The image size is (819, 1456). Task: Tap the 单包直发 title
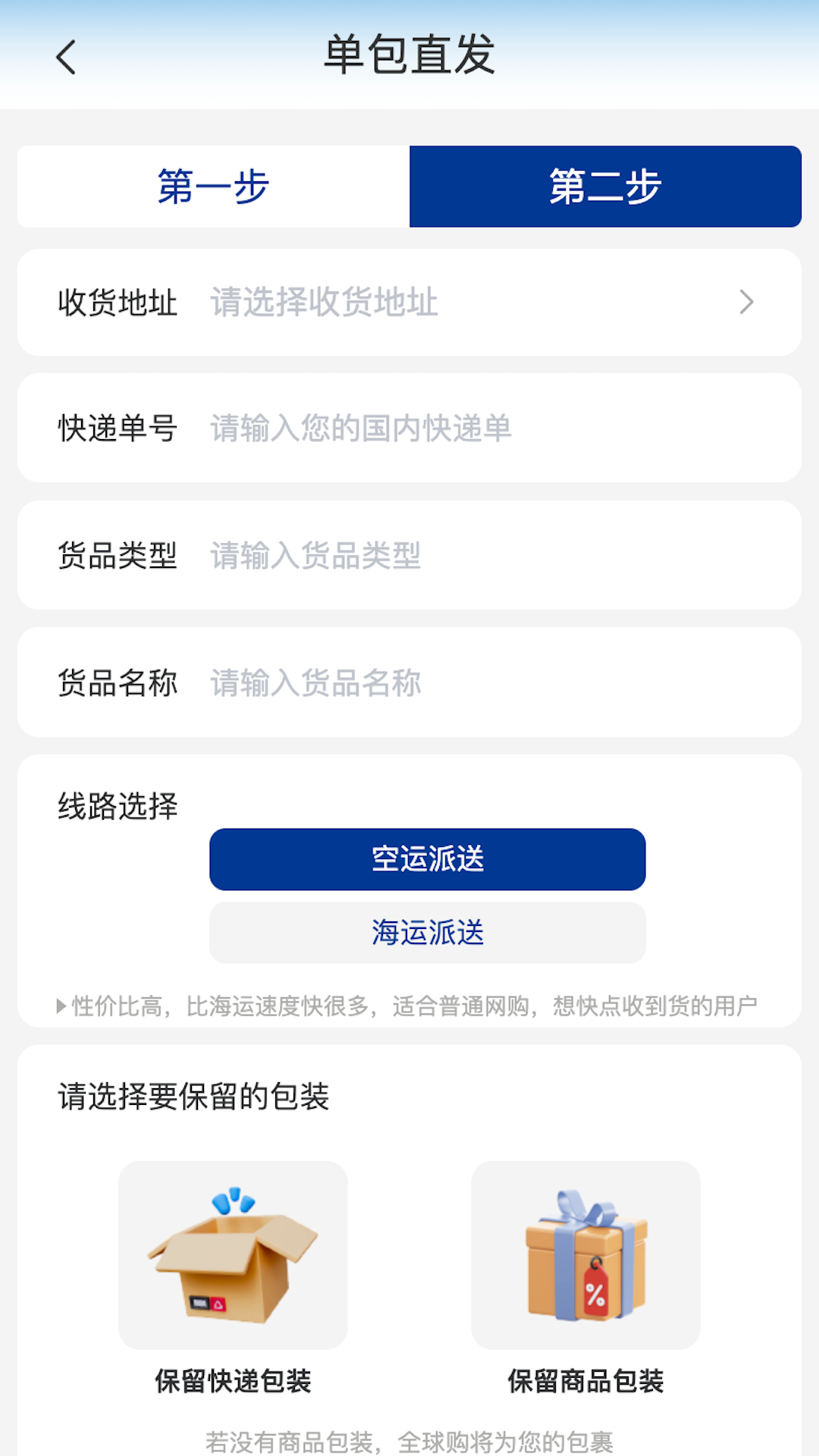409,58
